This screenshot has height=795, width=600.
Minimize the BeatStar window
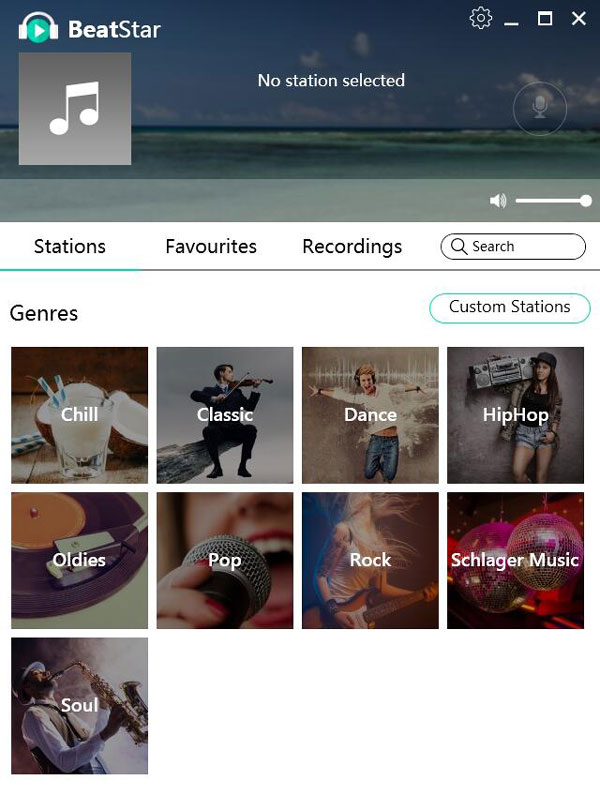pyautogui.click(x=512, y=20)
